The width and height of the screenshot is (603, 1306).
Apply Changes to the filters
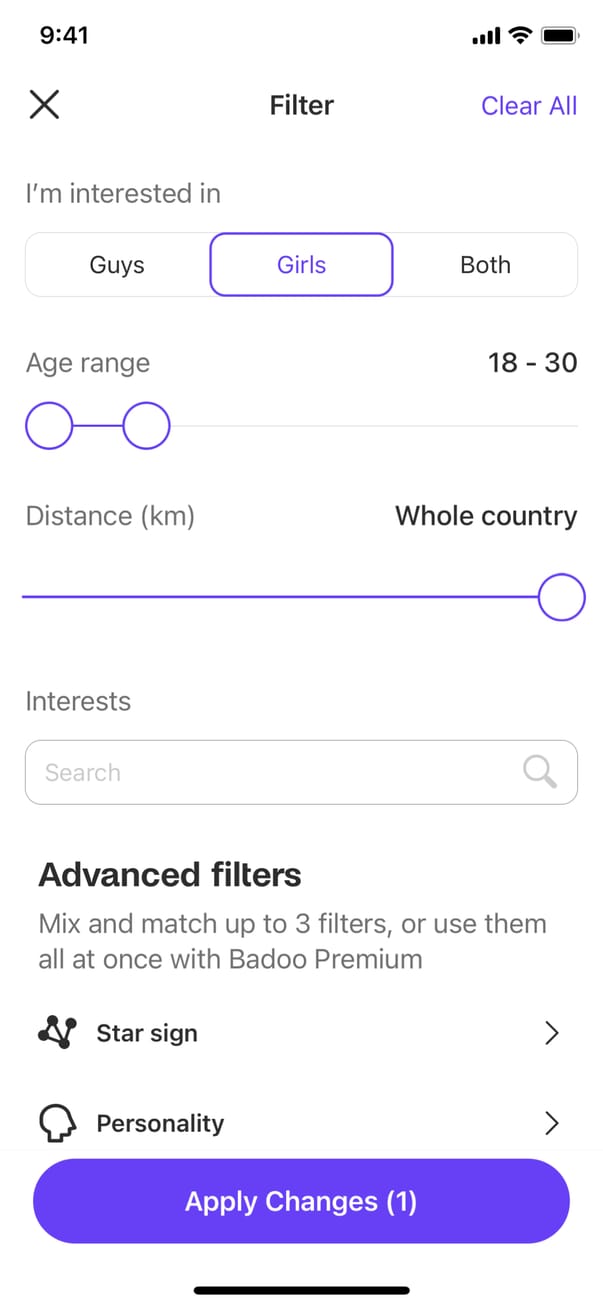coord(301,1201)
